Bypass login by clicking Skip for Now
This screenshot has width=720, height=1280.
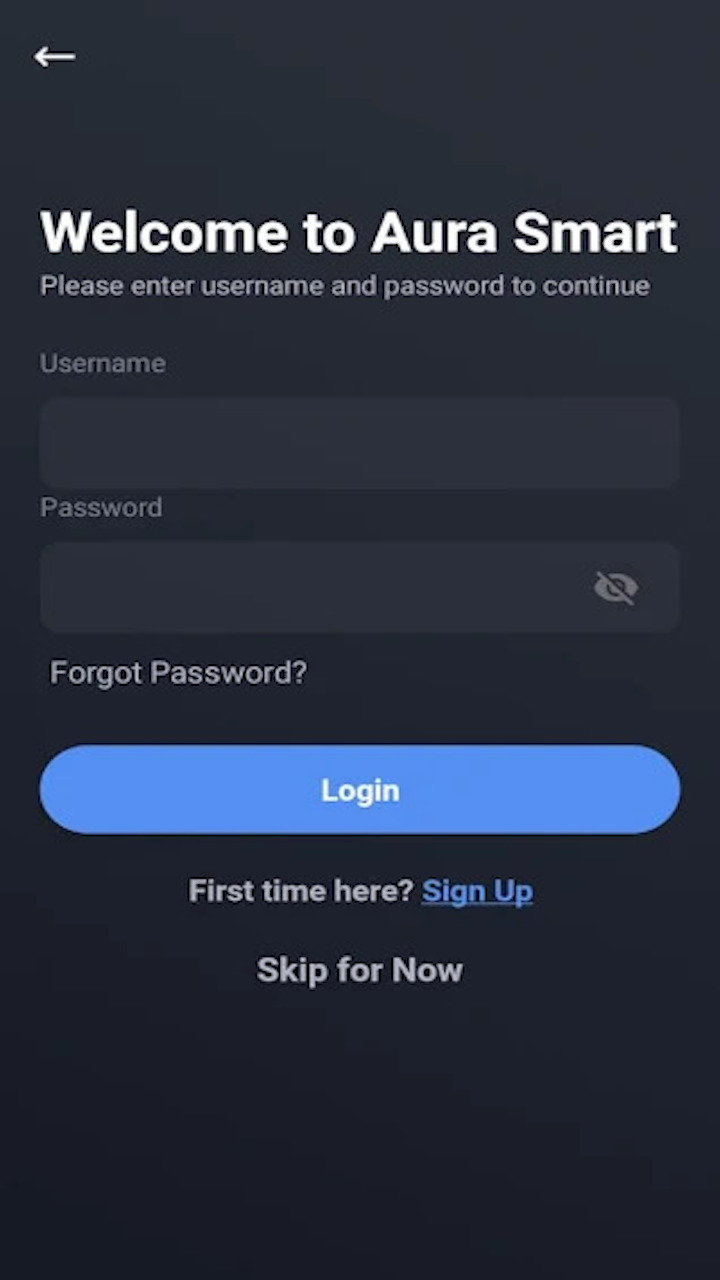360,969
